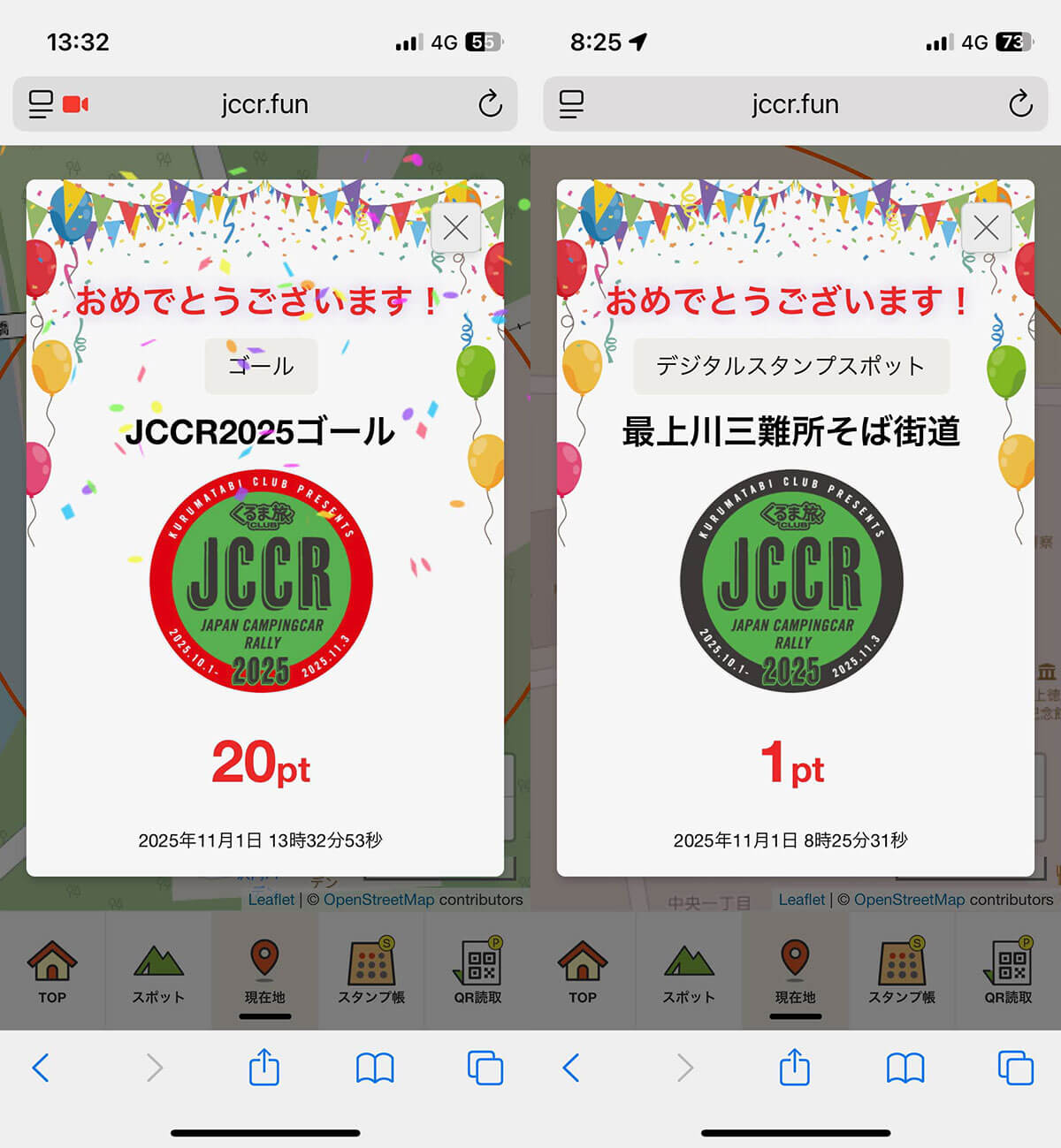1061x1148 pixels.
Task: Tap the reader view icon in address bar
Action: coord(40,104)
